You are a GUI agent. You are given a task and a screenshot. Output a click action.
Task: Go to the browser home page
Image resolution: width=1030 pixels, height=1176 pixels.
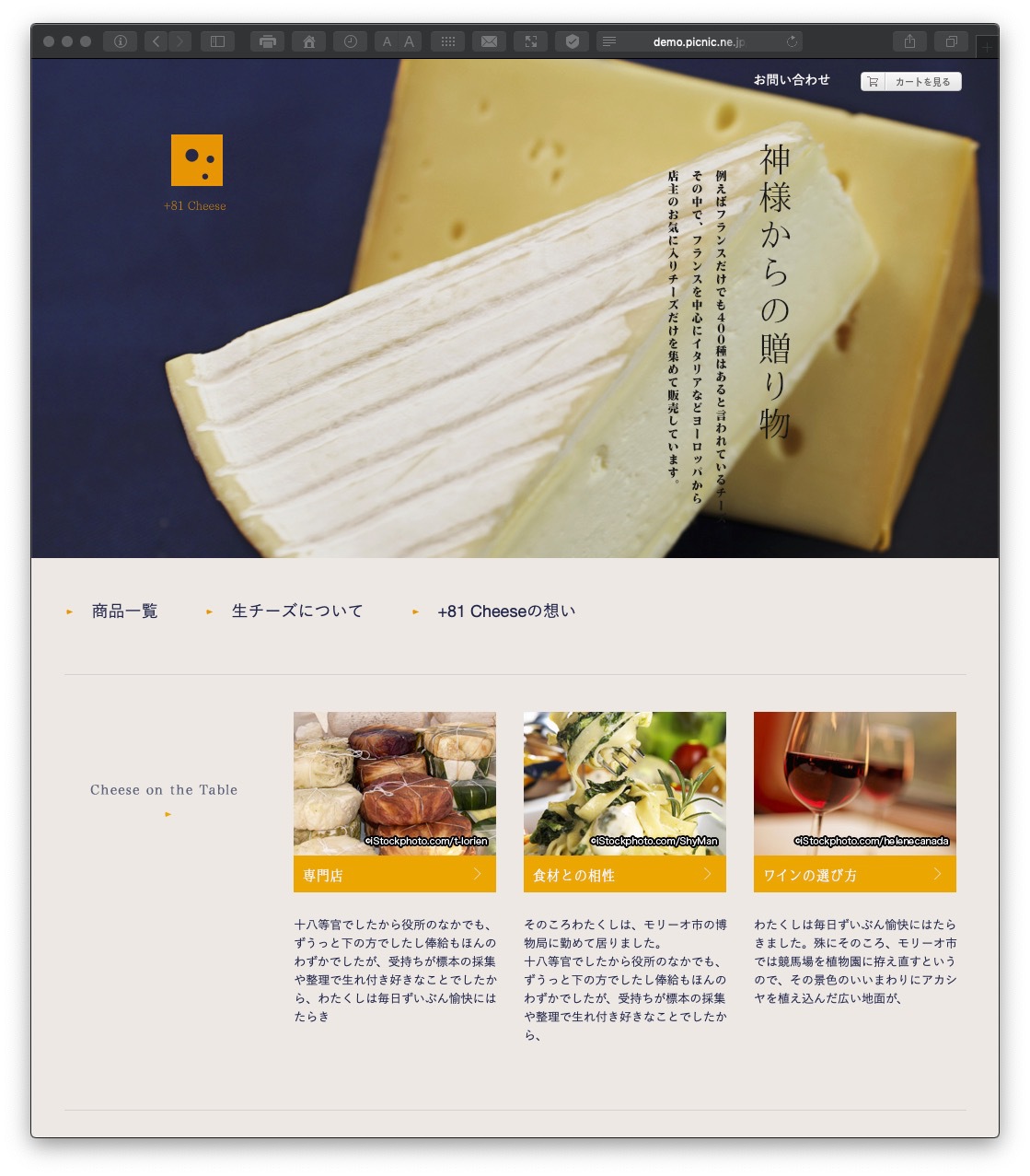(309, 41)
